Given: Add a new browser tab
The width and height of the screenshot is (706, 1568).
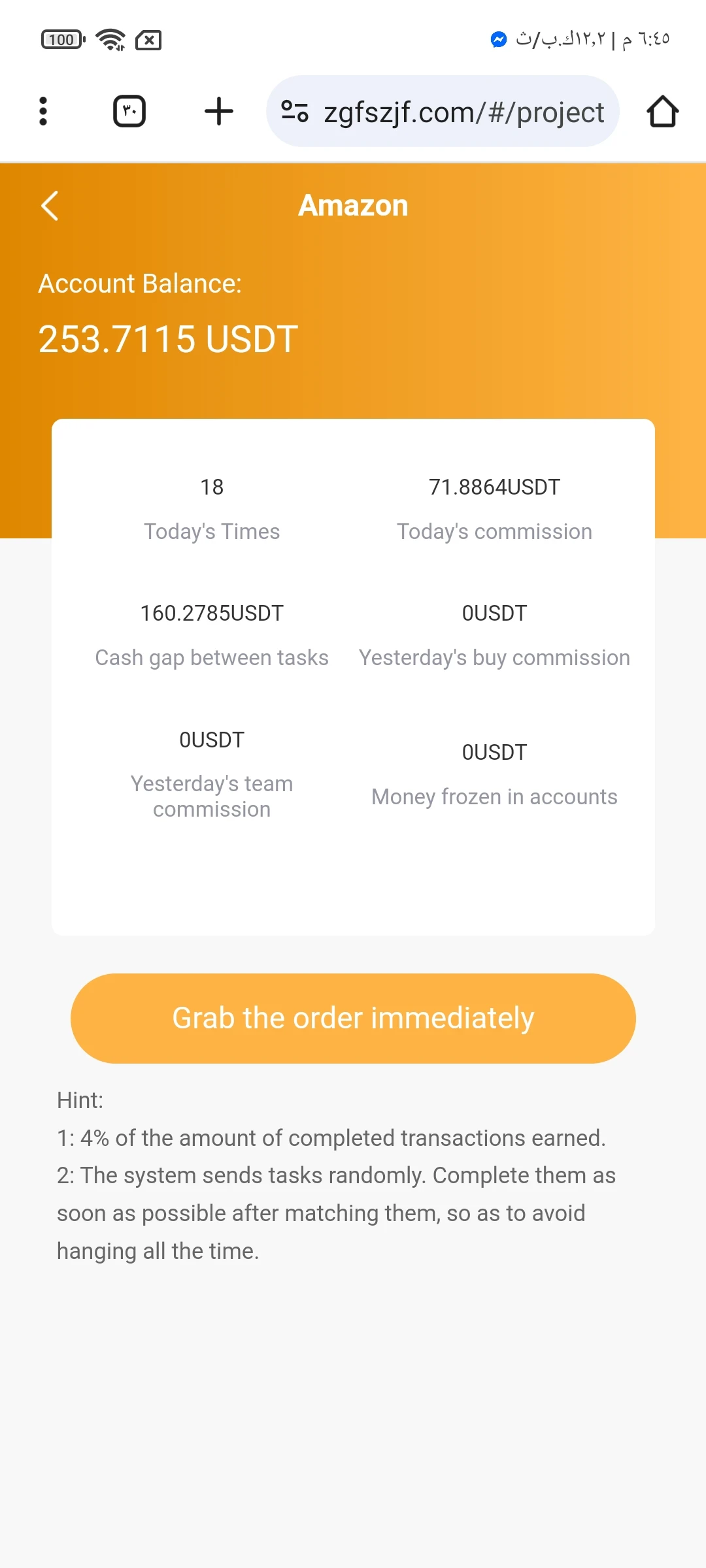Looking at the screenshot, I should click(218, 111).
